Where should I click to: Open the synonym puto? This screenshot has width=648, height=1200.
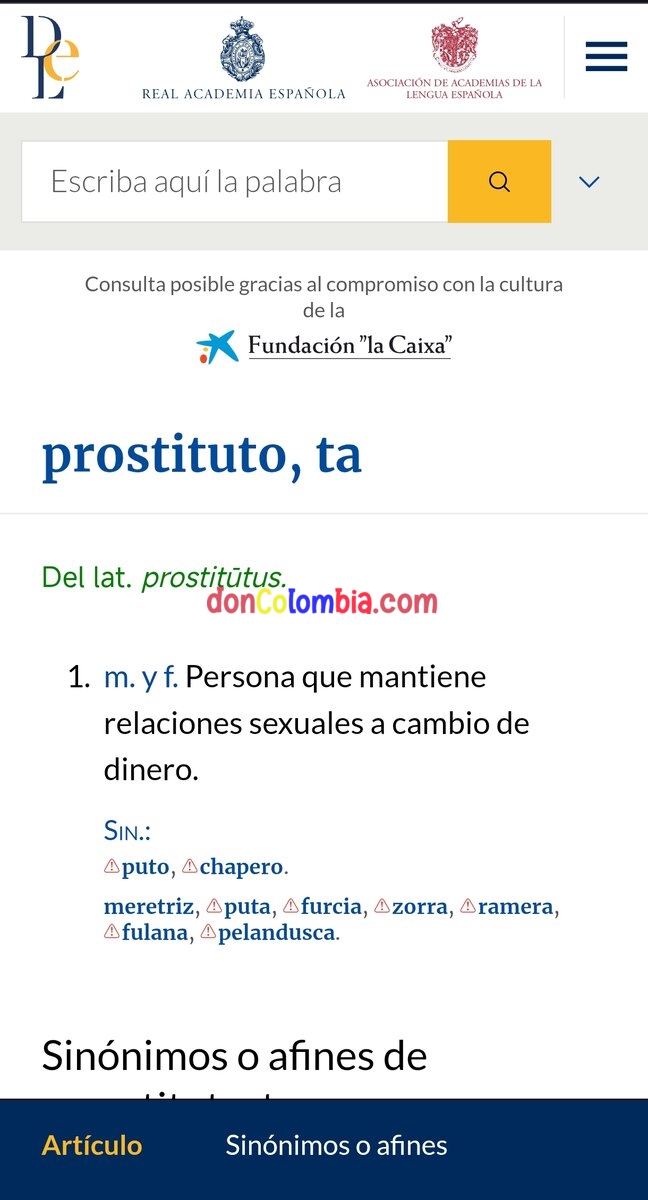145,867
